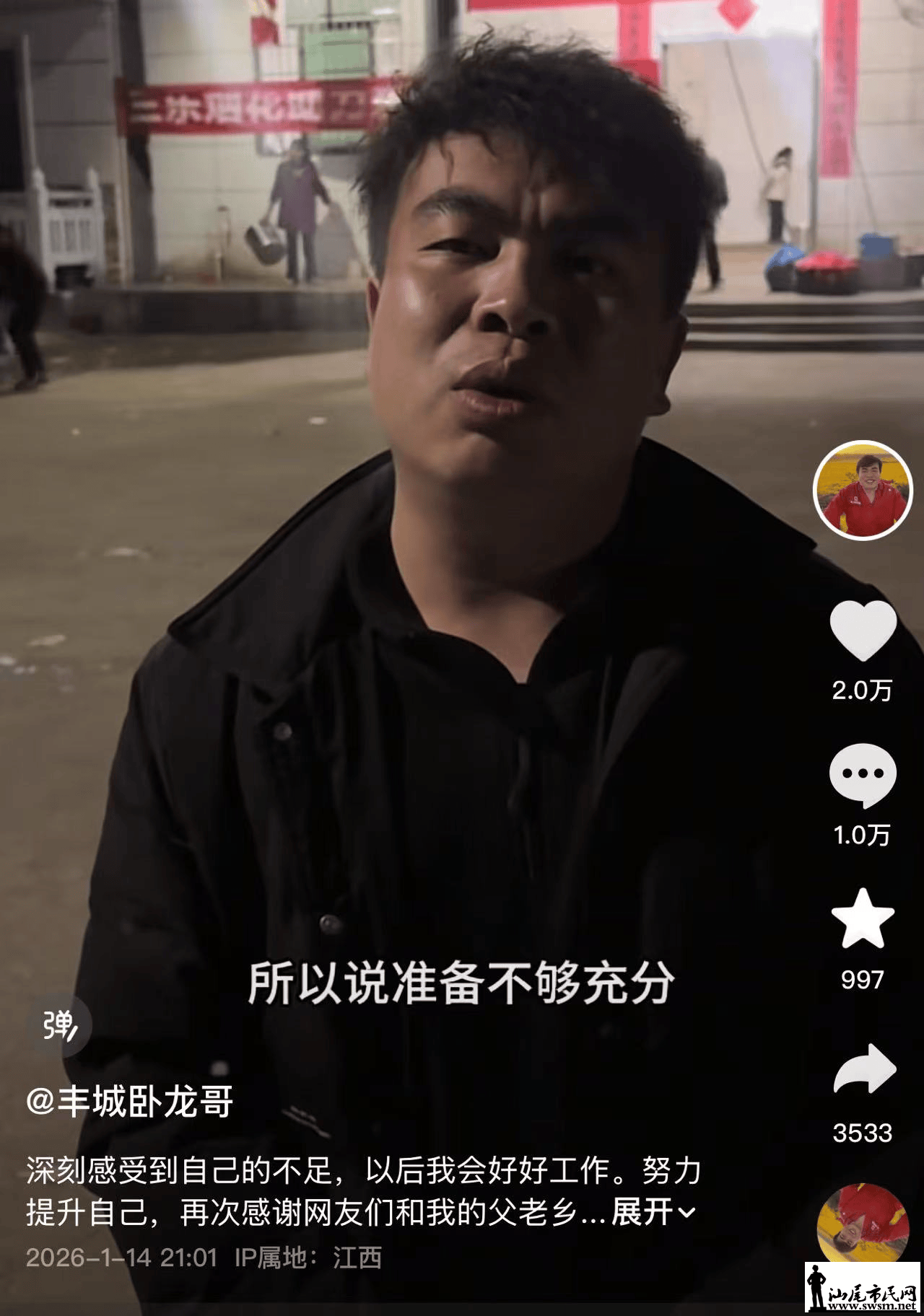Viewport: 924px width, 1316px height.
Task: Add this video to favorites star
Action: pyautogui.click(x=863, y=918)
